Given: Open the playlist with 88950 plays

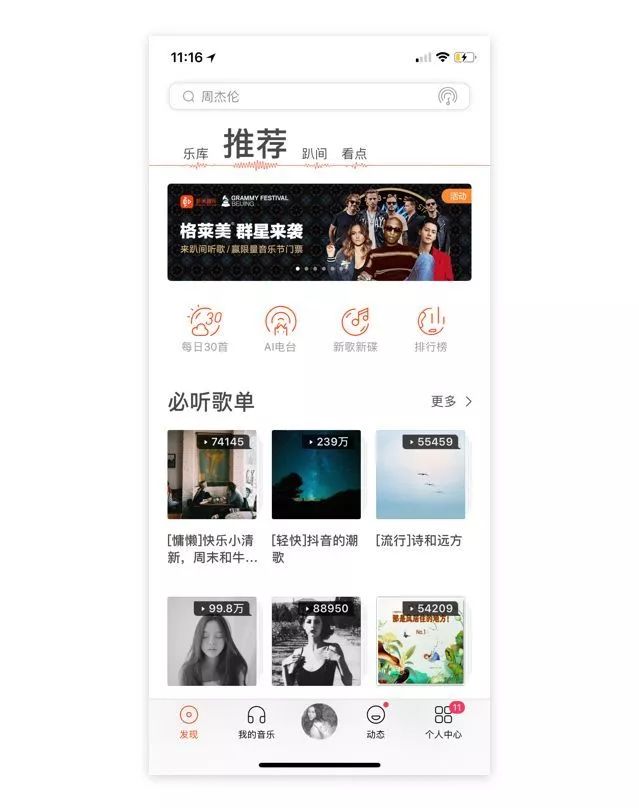Looking at the screenshot, I should [x=316, y=641].
